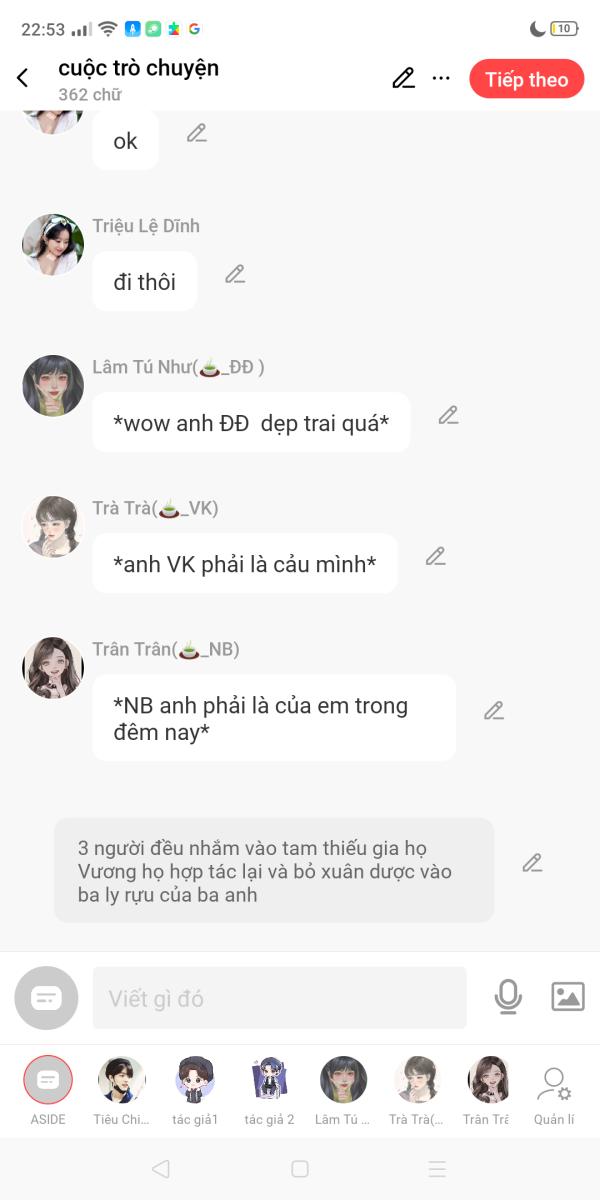Open Quản lí character management
Viewport: 600px width, 1200px height.
[554, 1091]
